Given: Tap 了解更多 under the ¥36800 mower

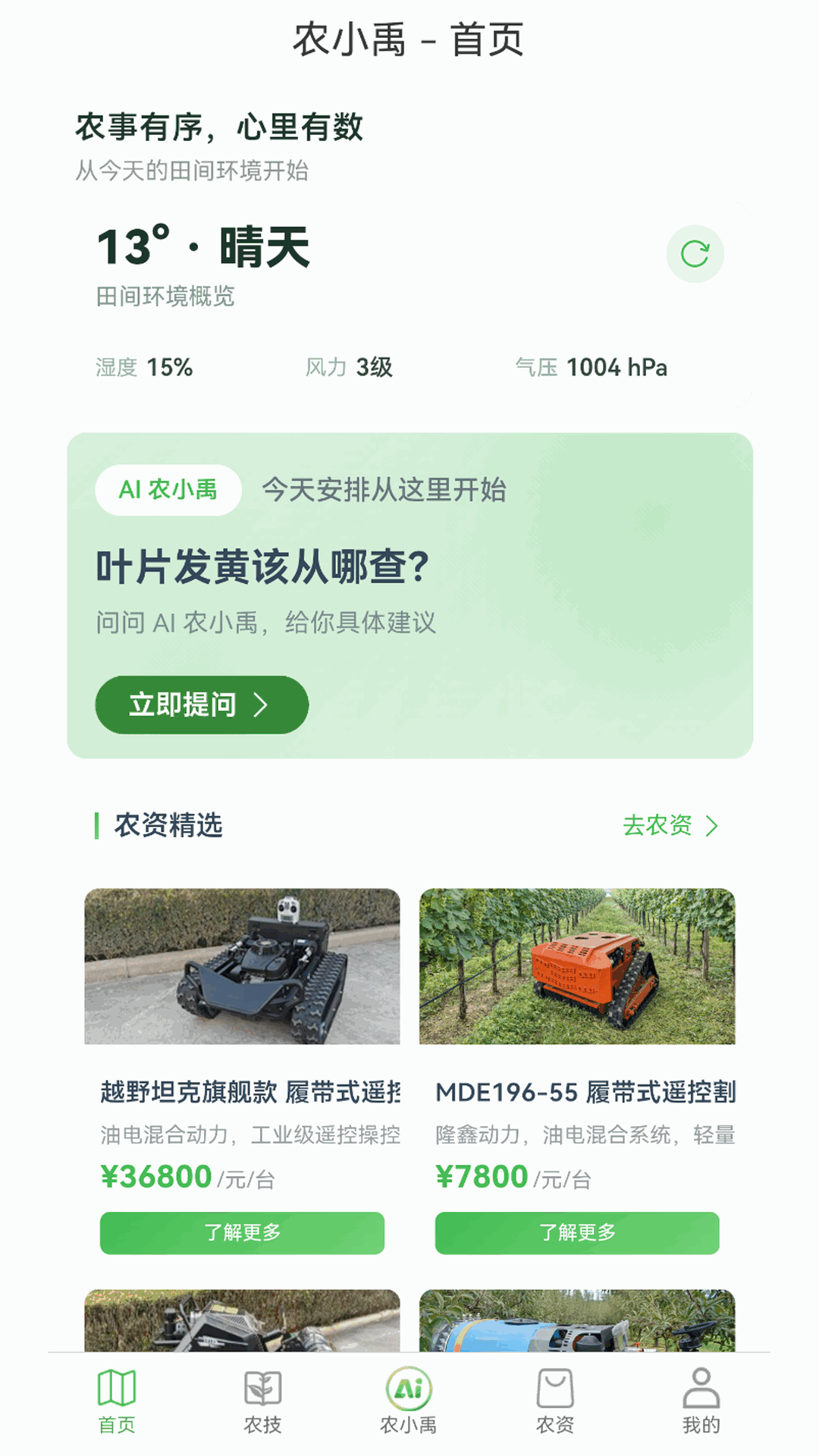Looking at the screenshot, I should [x=241, y=1233].
